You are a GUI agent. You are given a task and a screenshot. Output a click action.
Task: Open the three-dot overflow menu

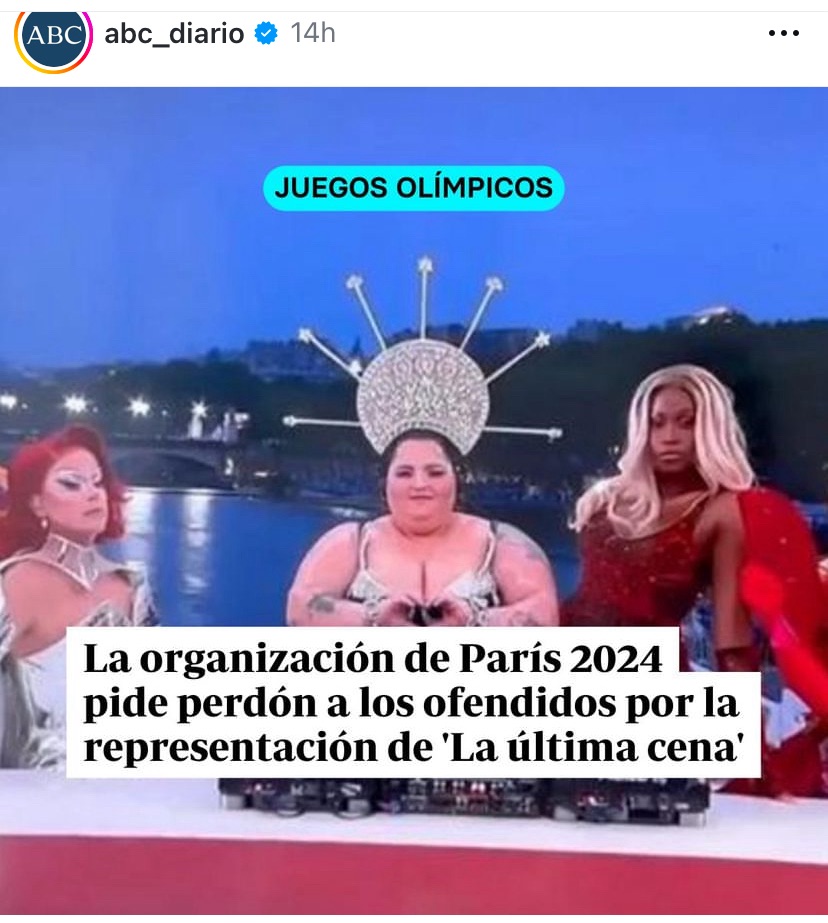[783, 34]
